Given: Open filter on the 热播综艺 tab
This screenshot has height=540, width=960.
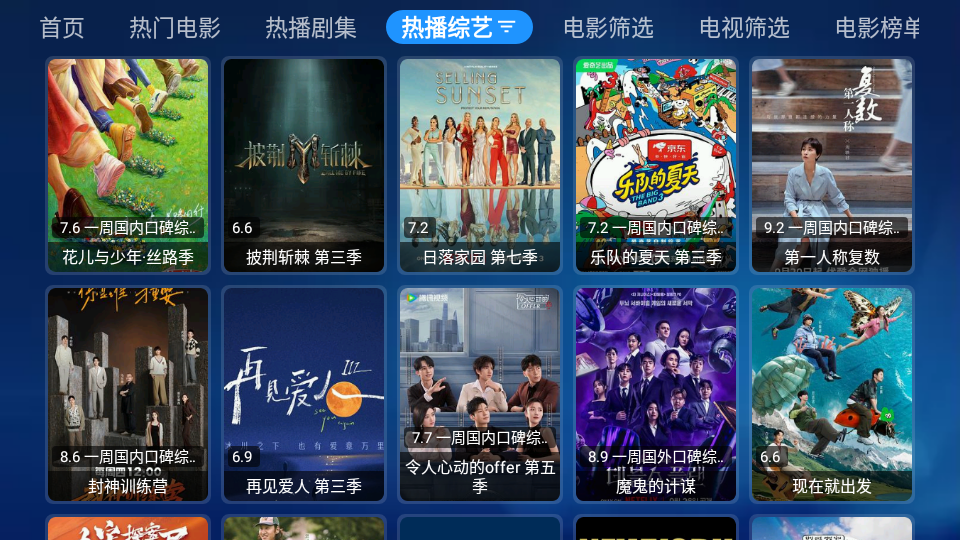Looking at the screenshot, I should (507, 27).
